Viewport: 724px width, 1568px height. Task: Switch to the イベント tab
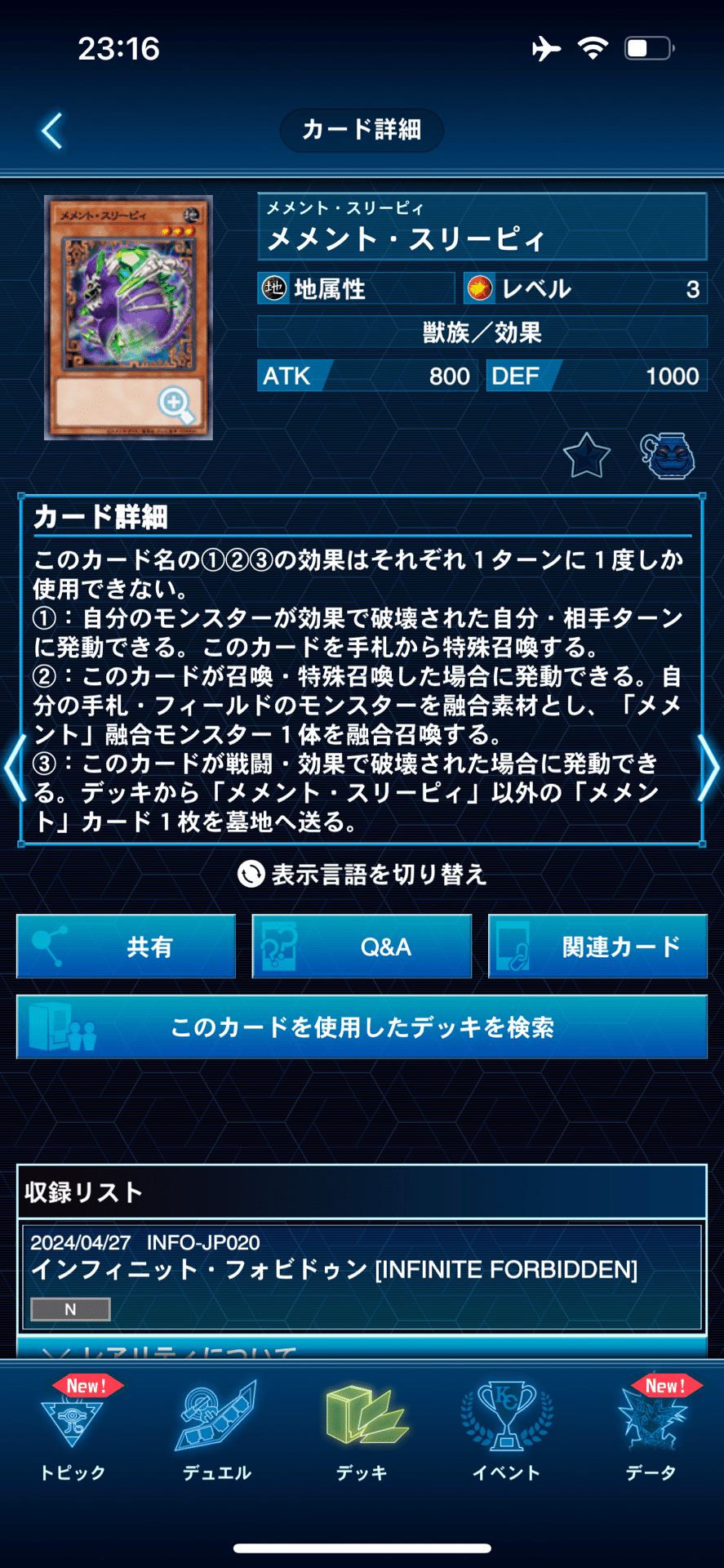click(506, 1430)
